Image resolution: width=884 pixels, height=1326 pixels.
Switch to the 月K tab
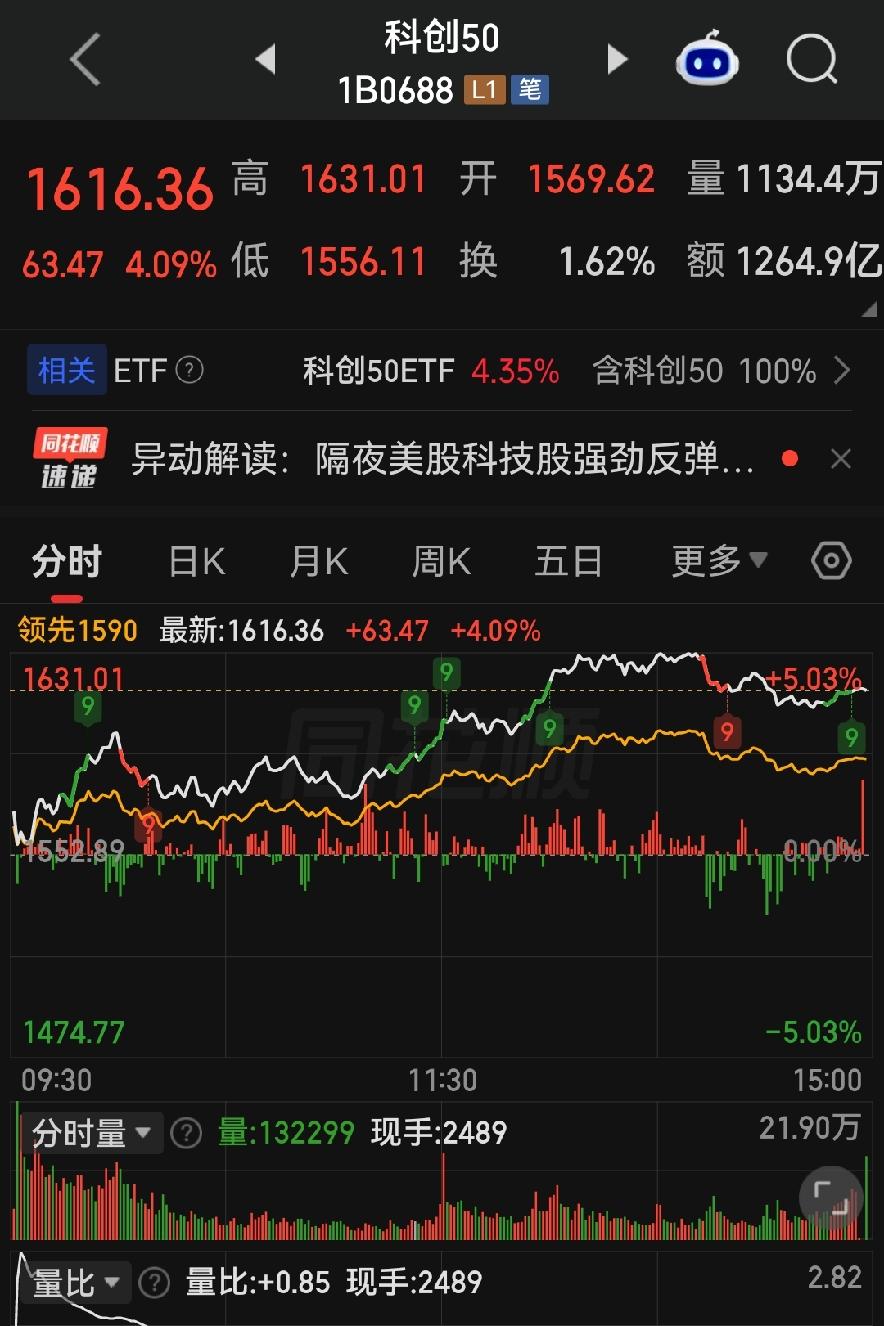[x=319, y=562]
